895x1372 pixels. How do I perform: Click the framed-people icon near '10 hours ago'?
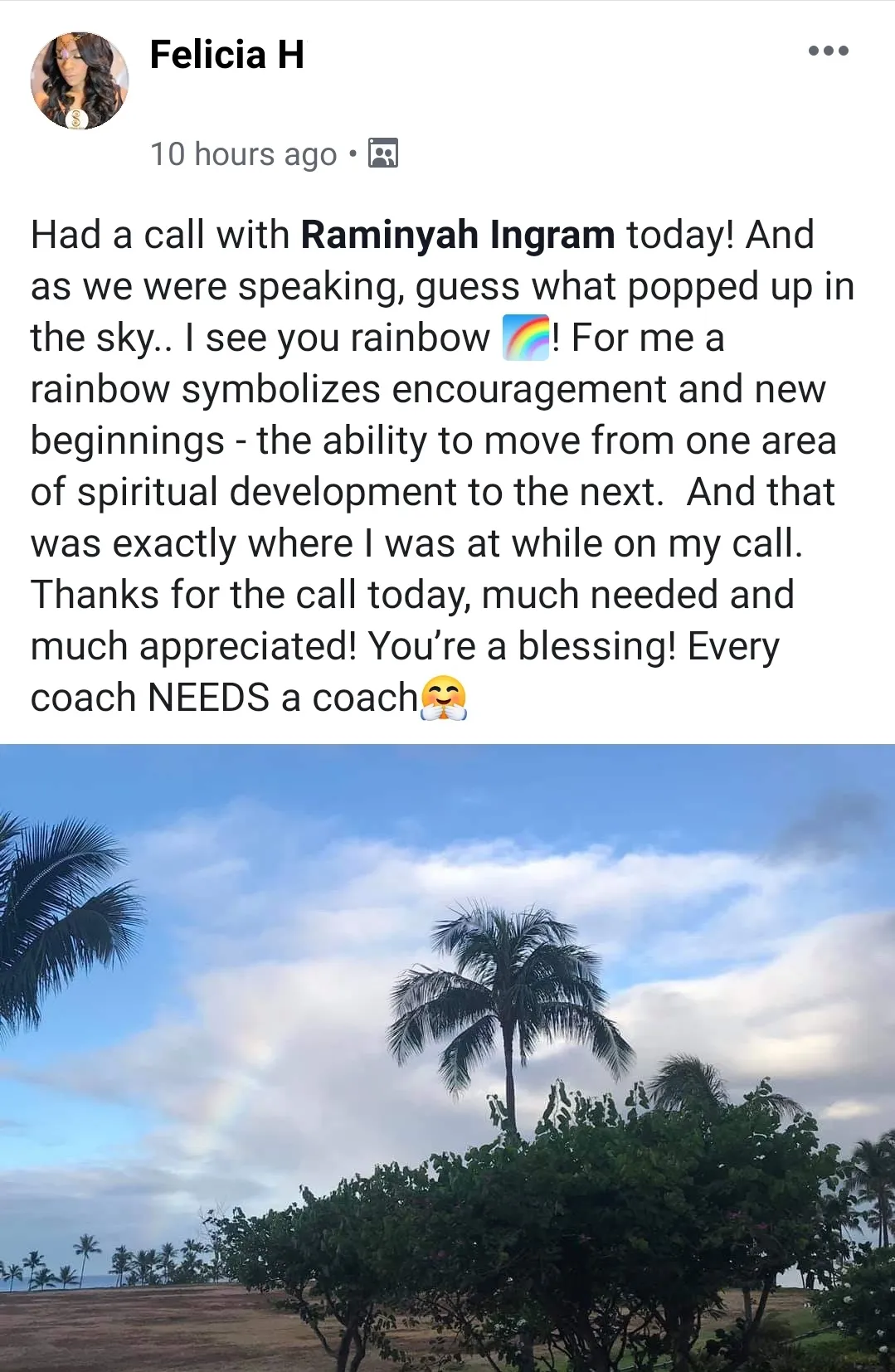383,154
